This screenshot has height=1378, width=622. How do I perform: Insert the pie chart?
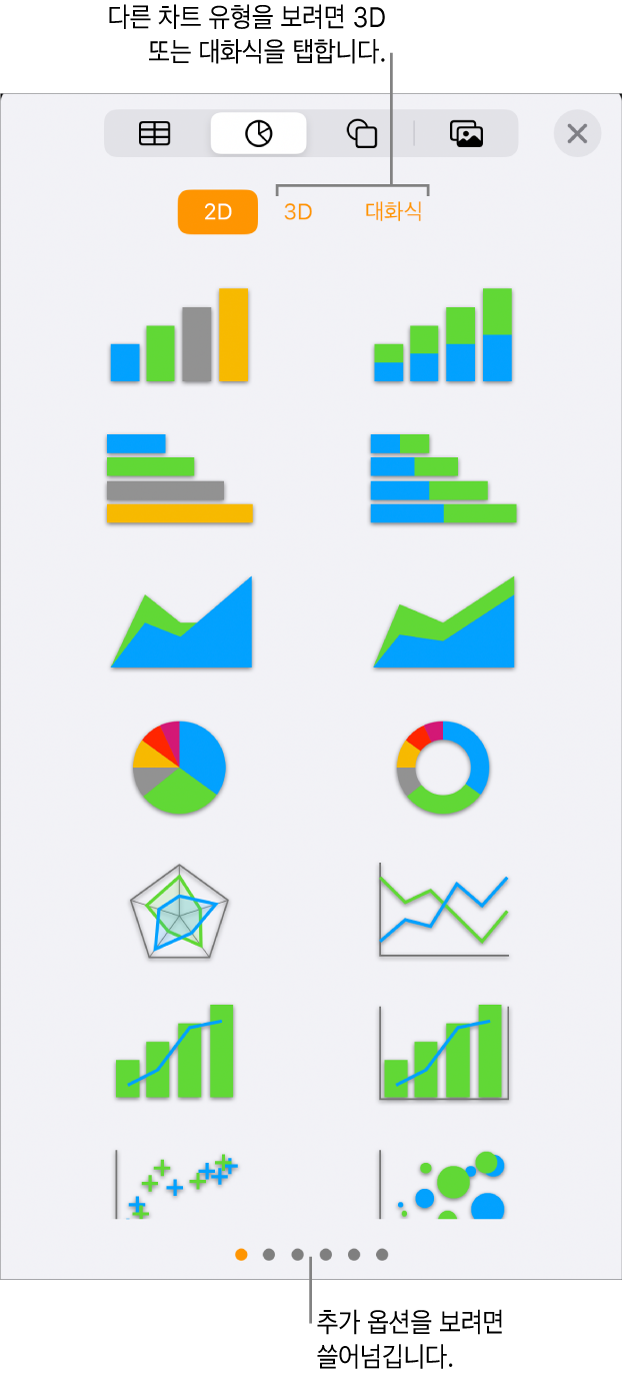click(180, 766)
